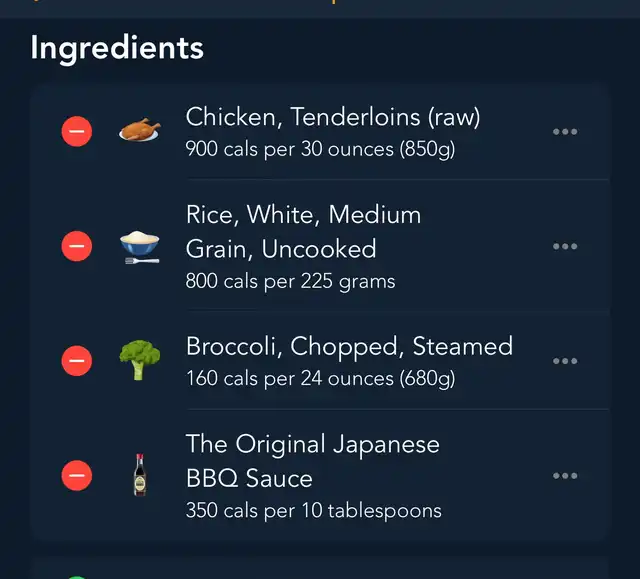Open Rice, White, Medium Grain ingredient

tap(303, 246)
